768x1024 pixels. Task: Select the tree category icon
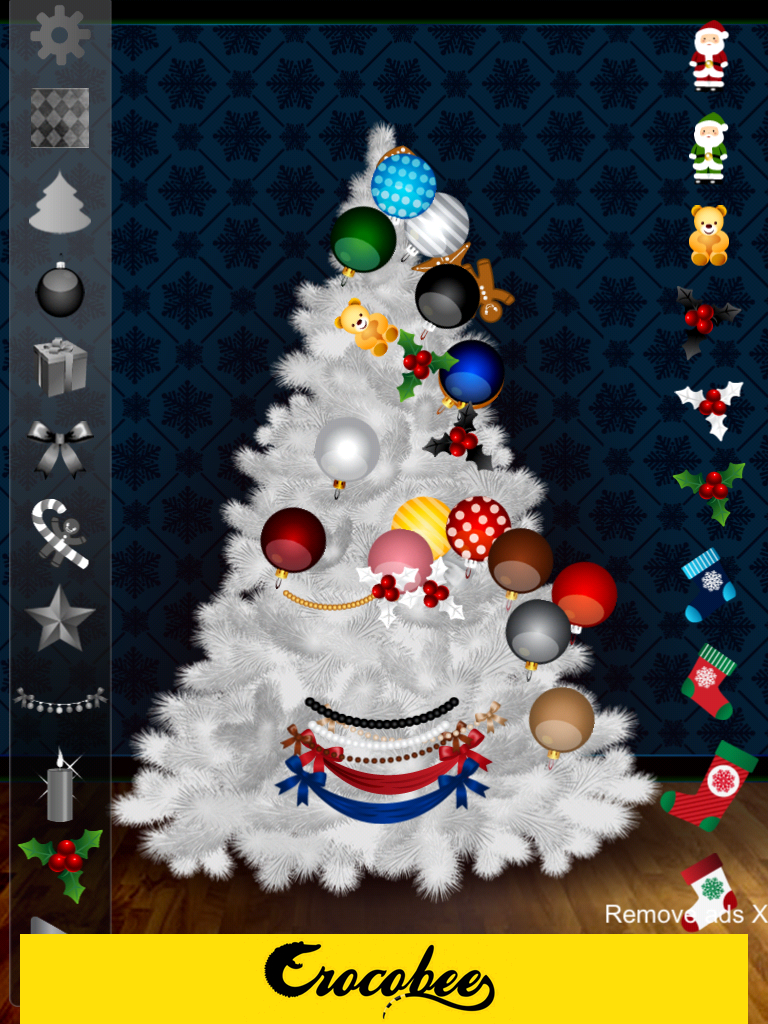tap(60, 203)
